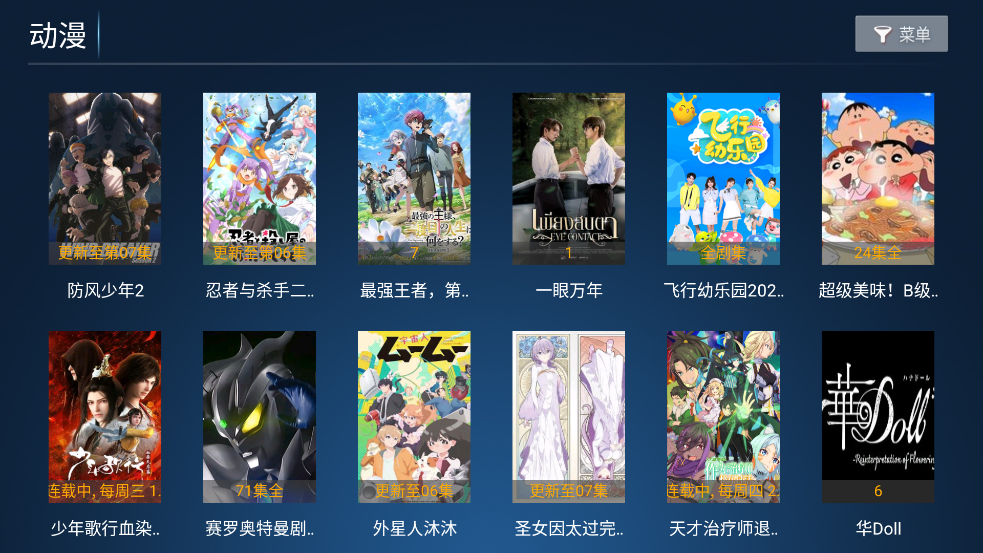Select the 华Doll anime card
This screenshot has width=983, height=553.
click(878, 417)
